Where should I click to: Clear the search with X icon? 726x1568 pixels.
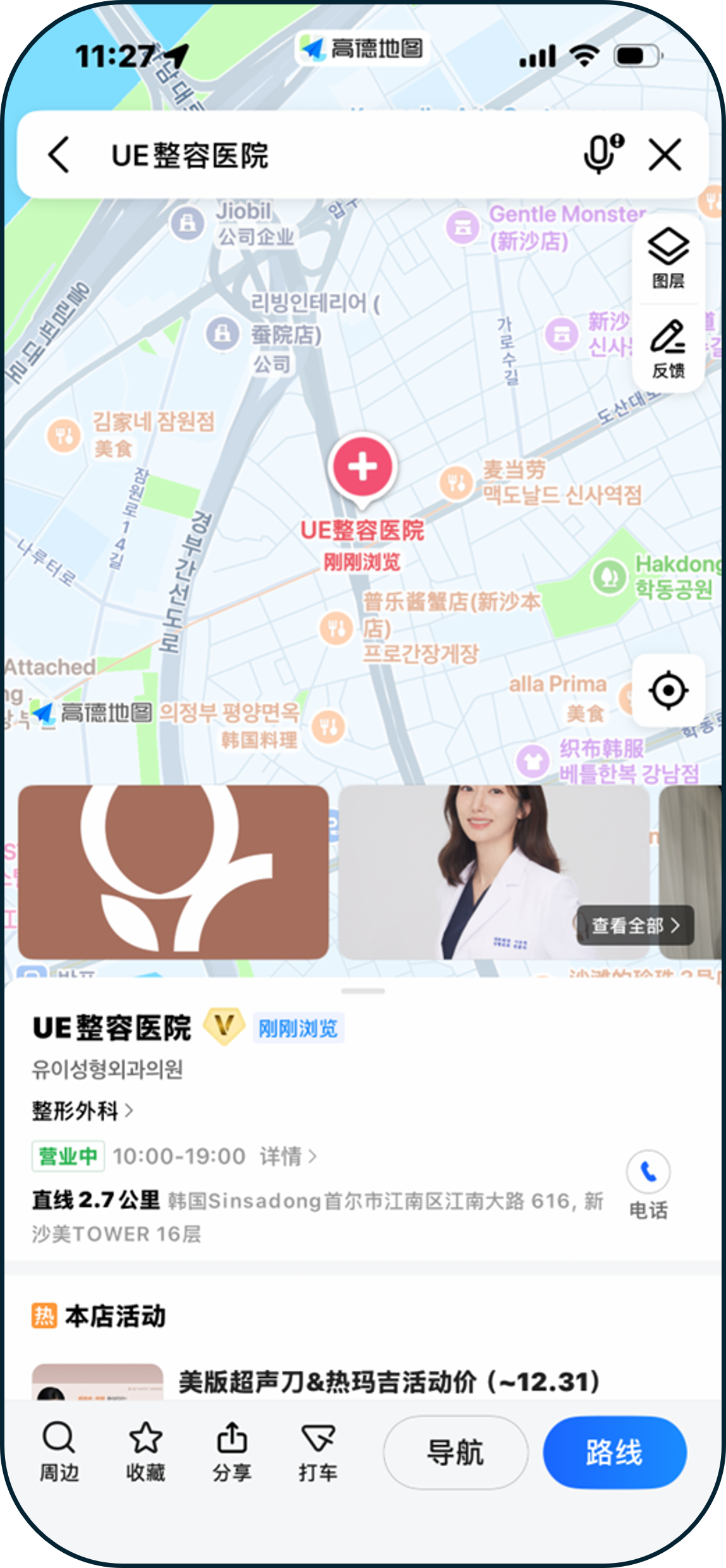tap(665, 155)
